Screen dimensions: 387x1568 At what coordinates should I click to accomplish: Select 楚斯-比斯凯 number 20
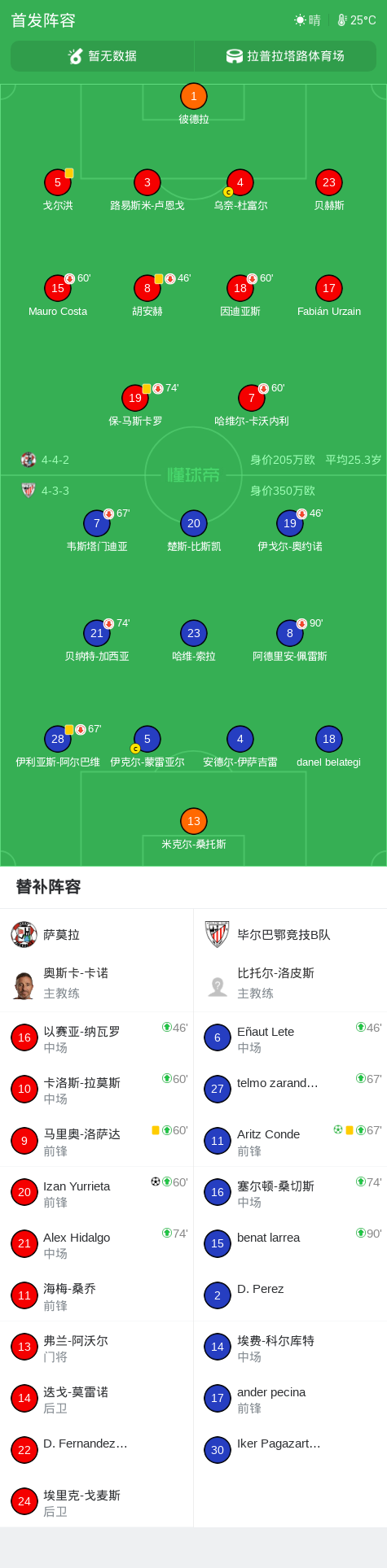[194, 531]
